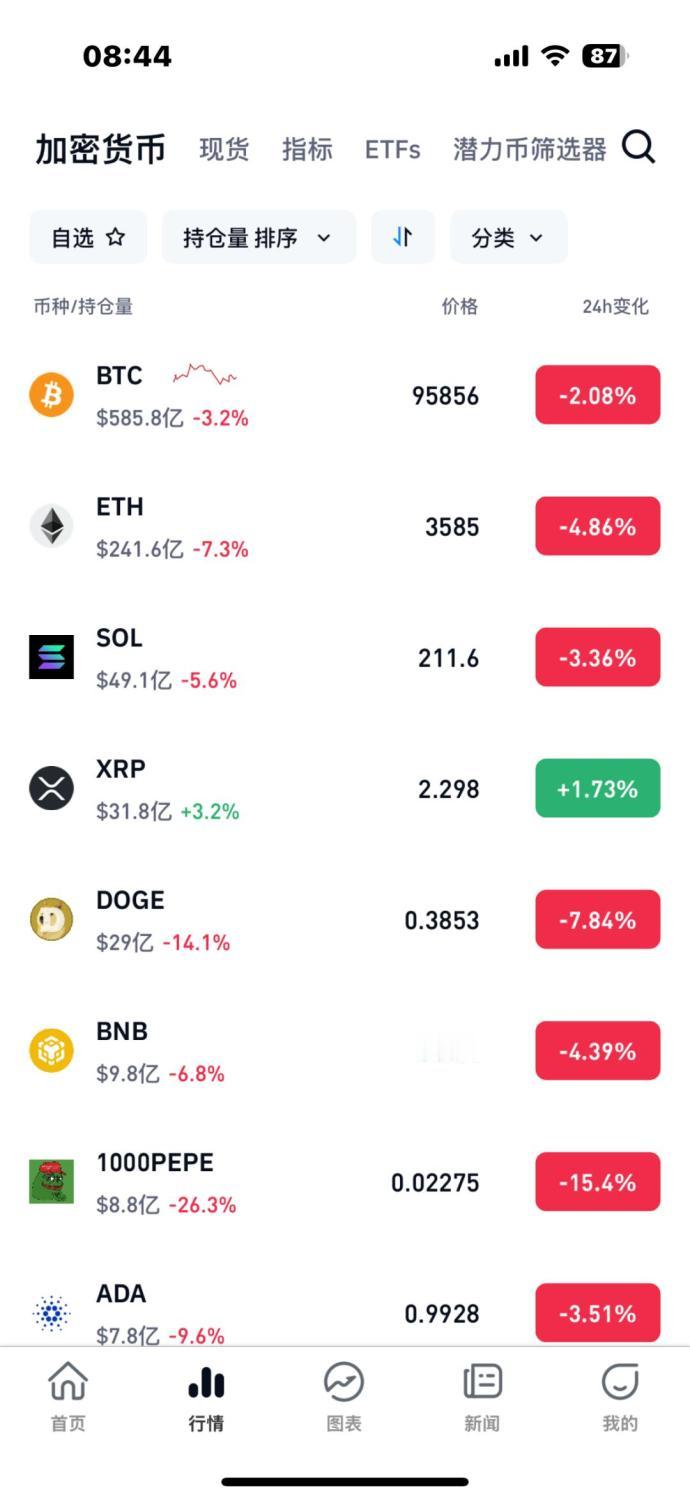Open the SOL row
The height and width of the screenshot is (1500, 690).
click(345, 658)
